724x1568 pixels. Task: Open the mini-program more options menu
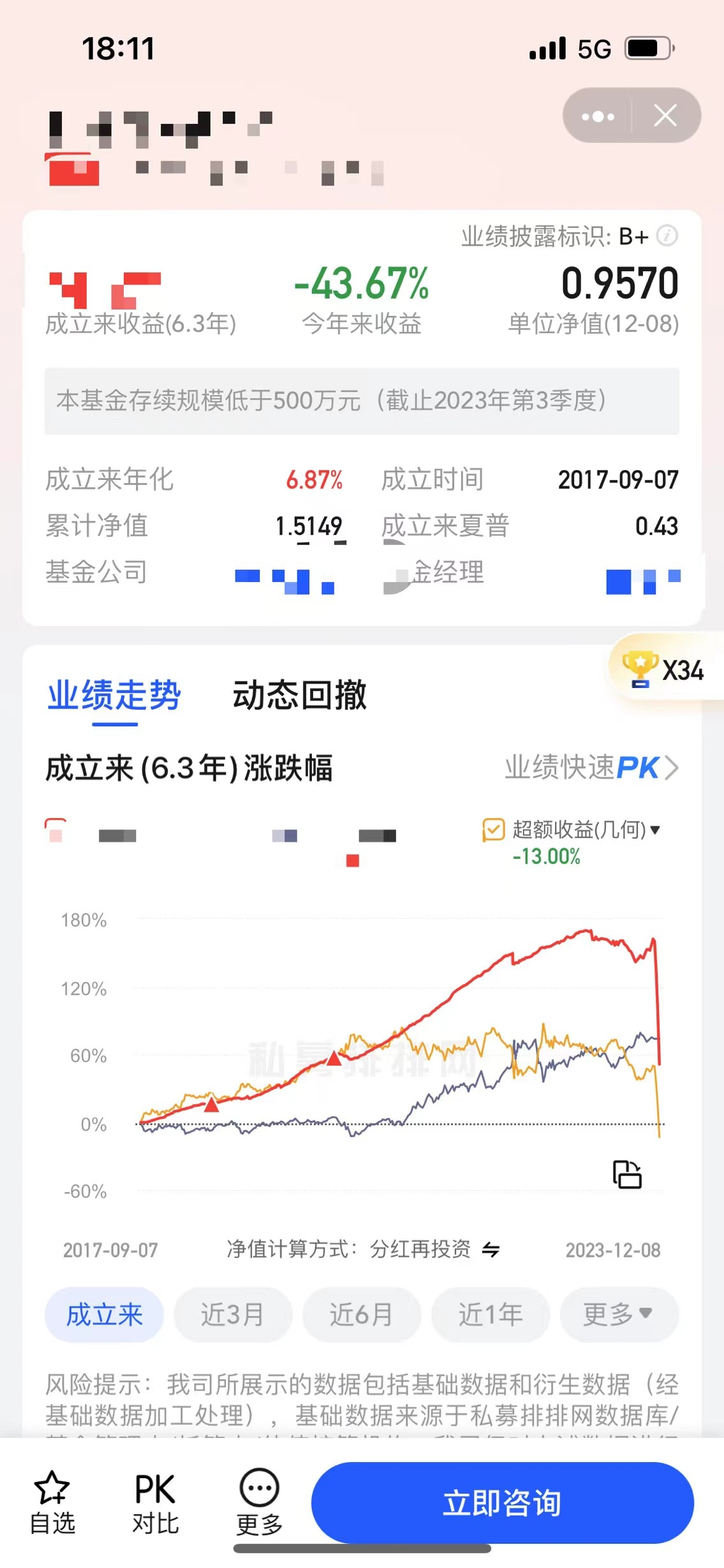[x=598, y=116]
